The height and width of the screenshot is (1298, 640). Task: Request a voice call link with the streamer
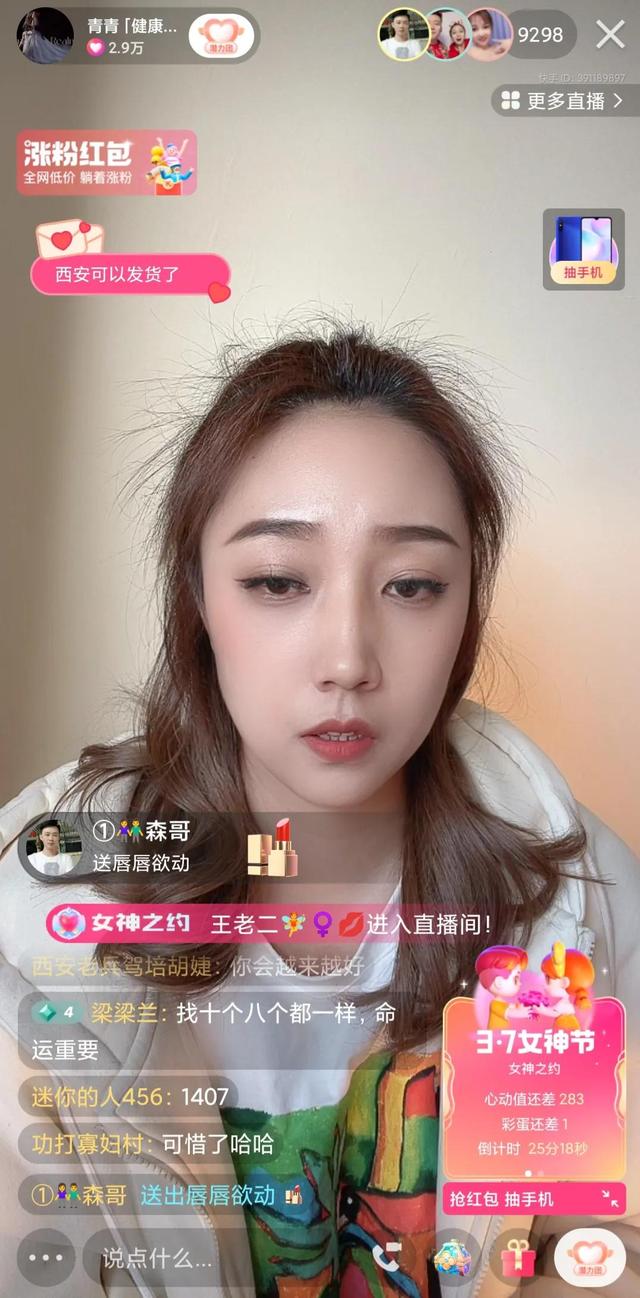[x=385, y=1257]
